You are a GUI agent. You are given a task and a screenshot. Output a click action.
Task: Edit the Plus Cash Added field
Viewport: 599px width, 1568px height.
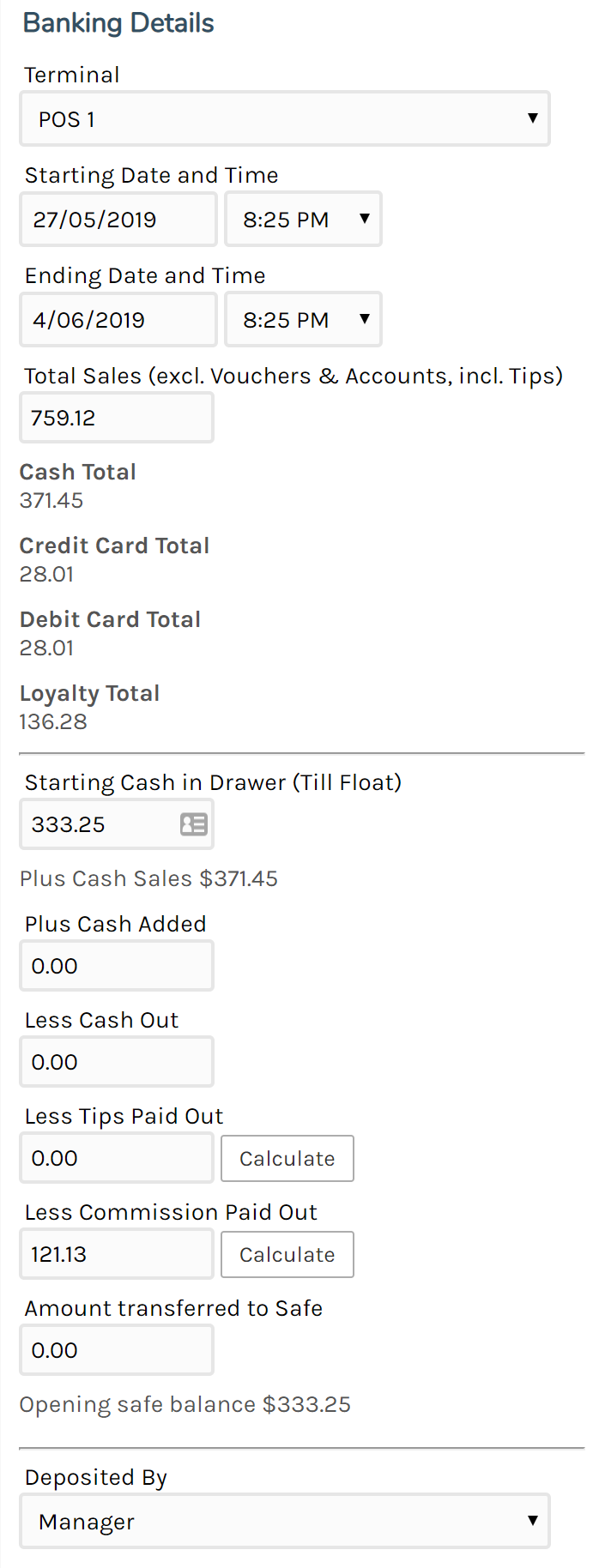(116, 966)
